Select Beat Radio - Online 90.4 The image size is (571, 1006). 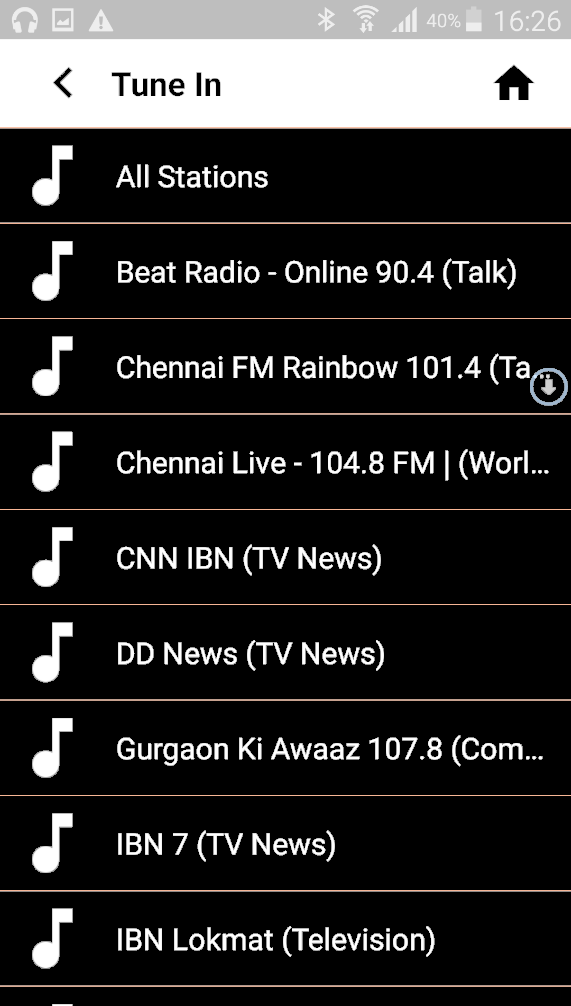[286, 271]
